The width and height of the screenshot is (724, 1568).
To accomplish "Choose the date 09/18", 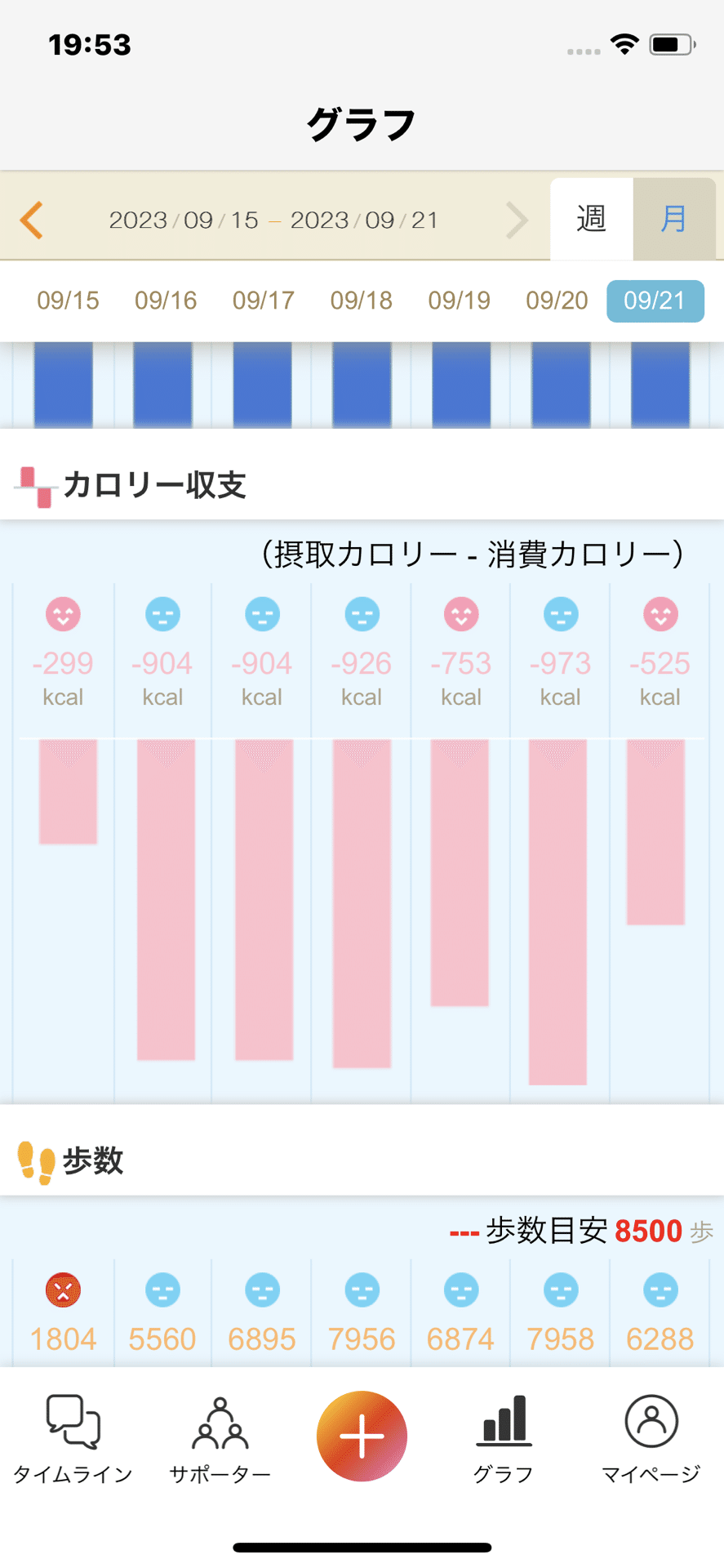I will [362, 301].
